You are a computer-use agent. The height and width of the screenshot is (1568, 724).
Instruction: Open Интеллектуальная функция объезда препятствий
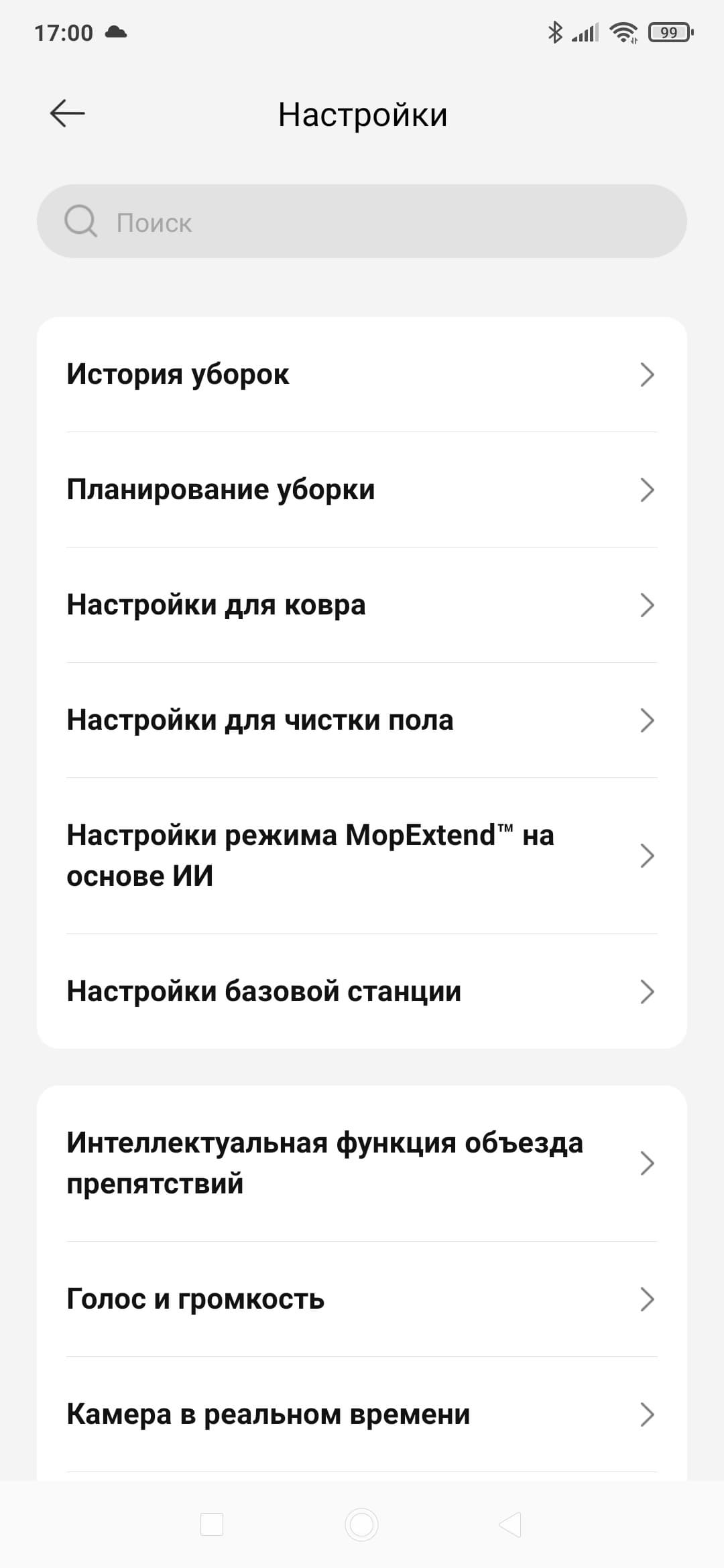tap(362, 1163)
